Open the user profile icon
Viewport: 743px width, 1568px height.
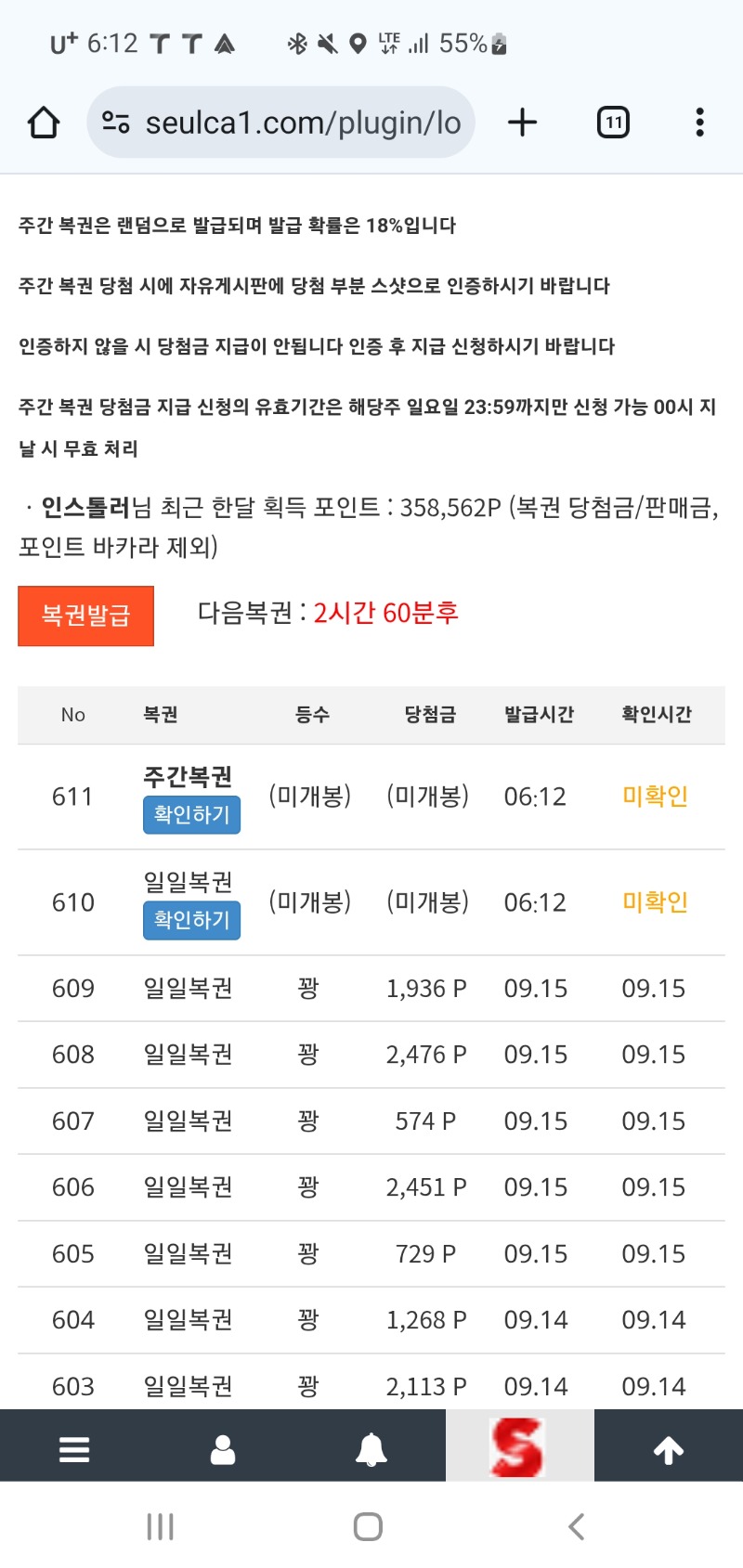click(223, 1449)
